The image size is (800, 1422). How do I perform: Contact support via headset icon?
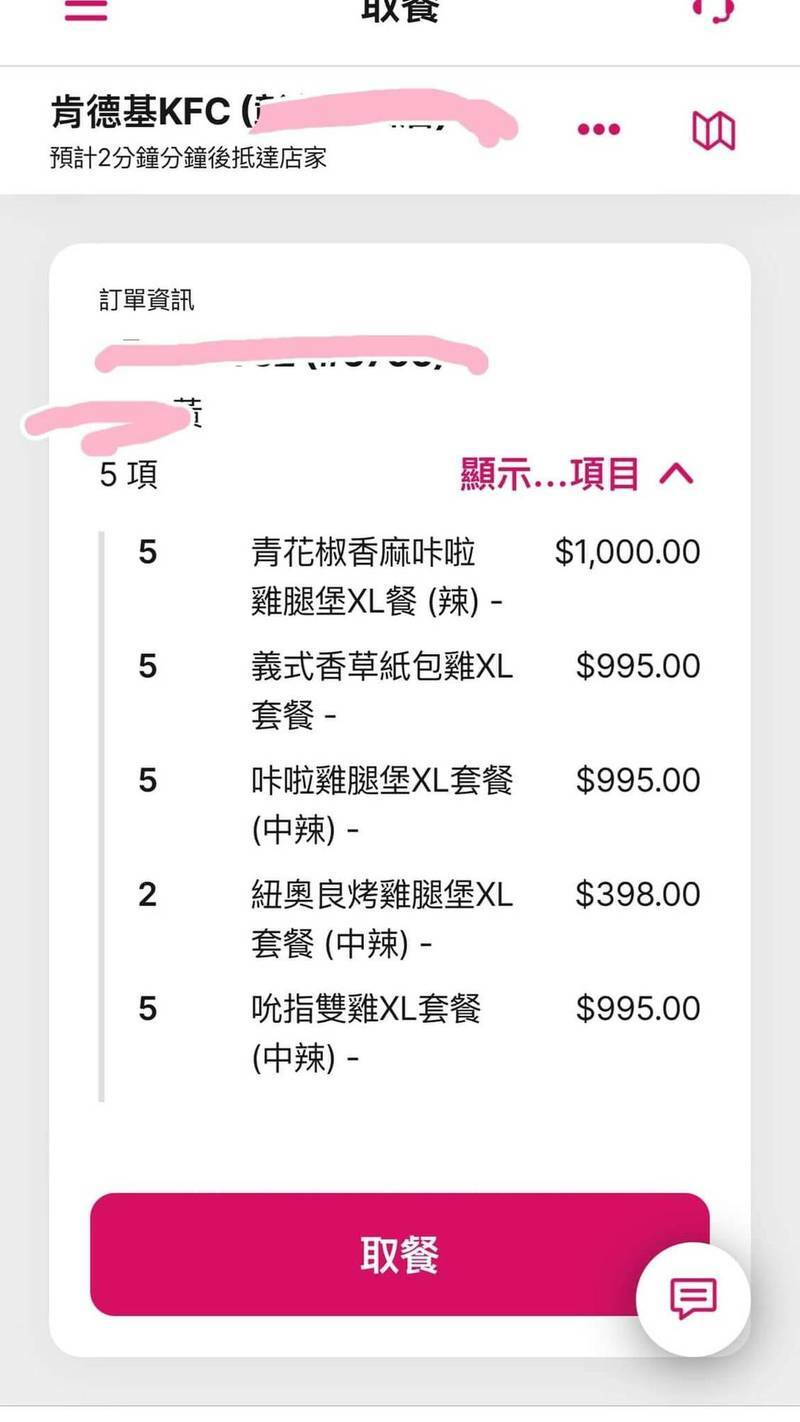(713, 10)
